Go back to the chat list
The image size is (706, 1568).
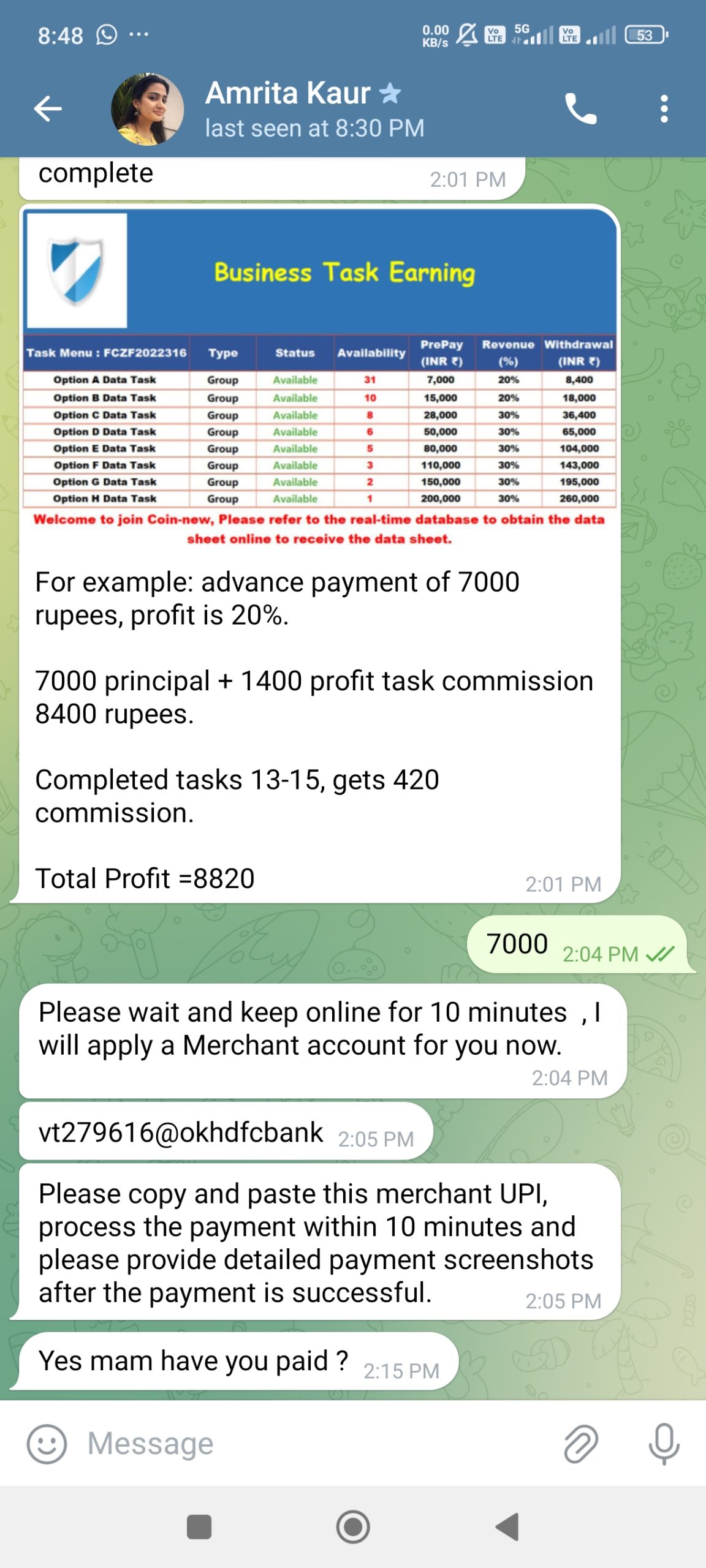click(48, 109)
